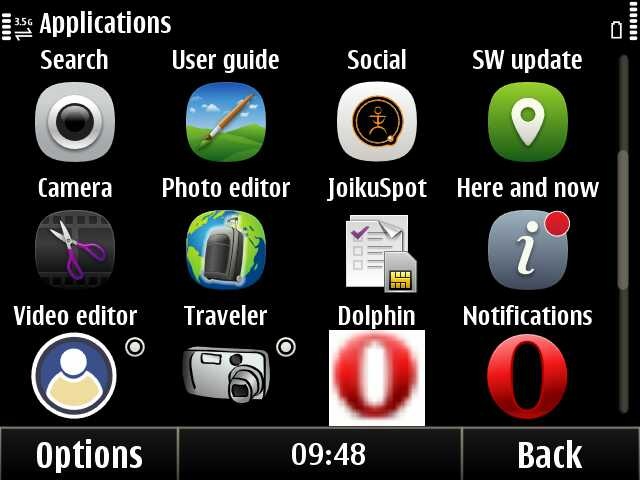
Task: Launch Here and now
Action: (x=527, y=122)
